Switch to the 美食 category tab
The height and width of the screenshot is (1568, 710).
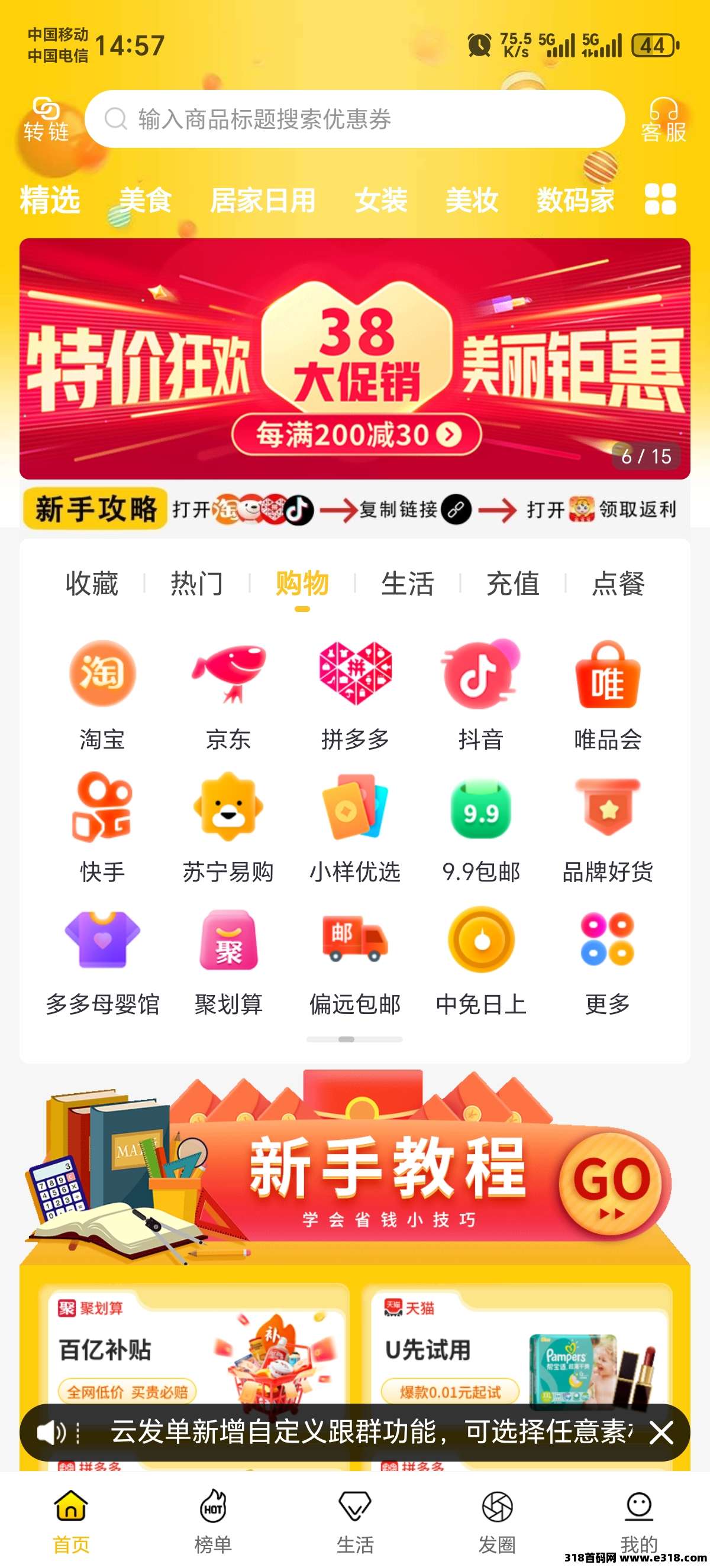pyautogui.click(x=145, y=200)
